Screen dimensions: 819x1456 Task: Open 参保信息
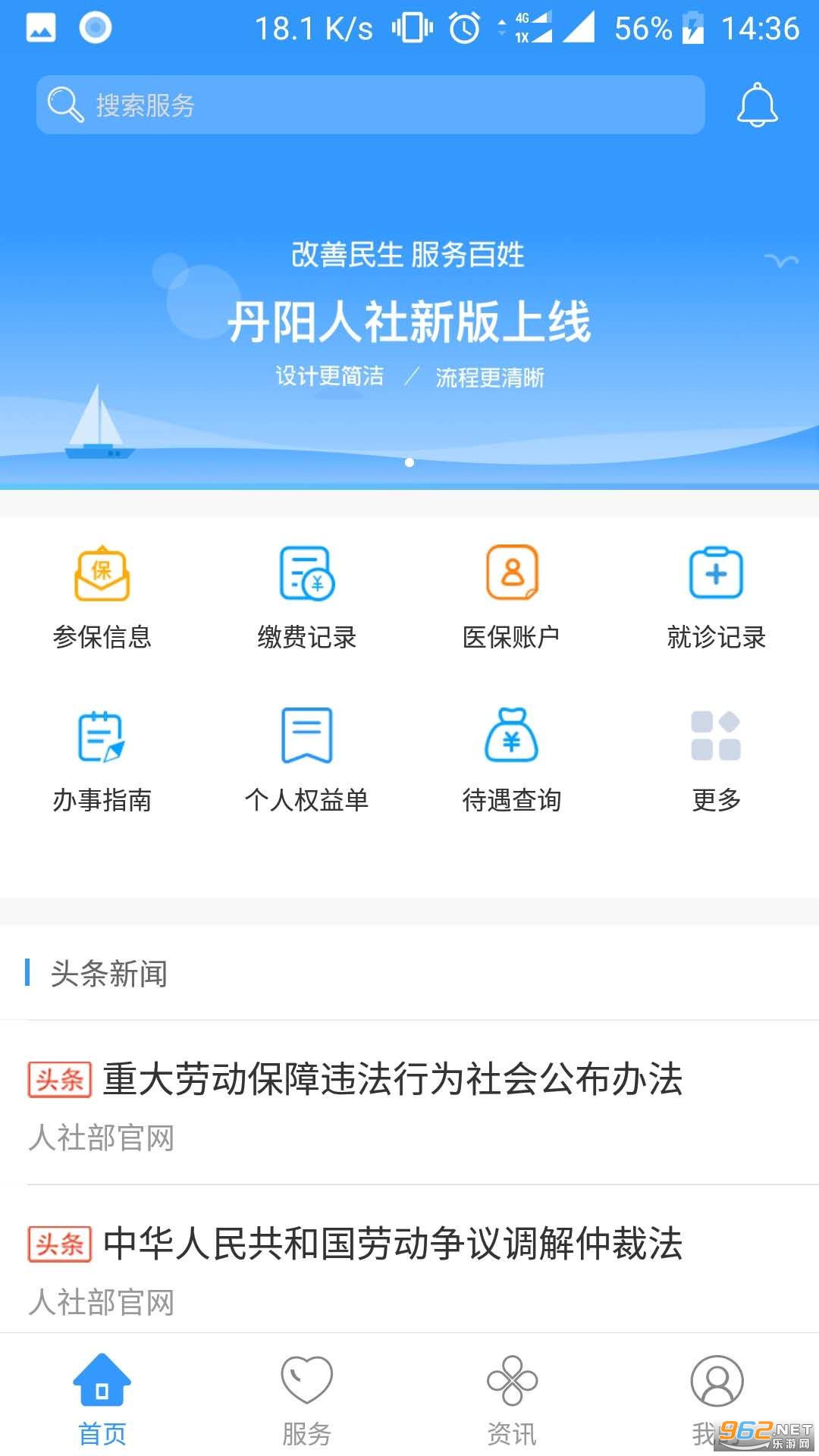[102, 597]
